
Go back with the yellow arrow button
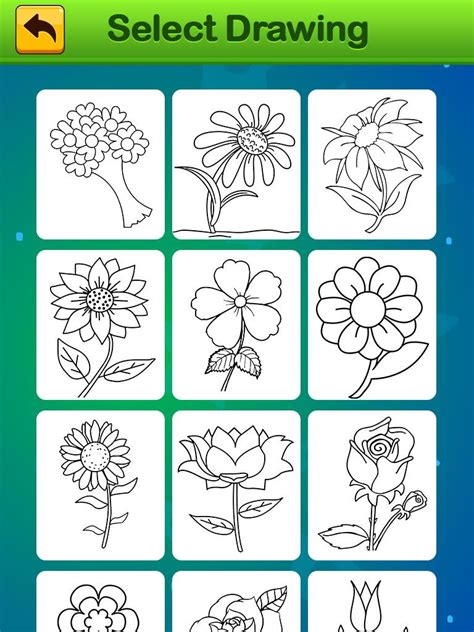coord(40,29)
